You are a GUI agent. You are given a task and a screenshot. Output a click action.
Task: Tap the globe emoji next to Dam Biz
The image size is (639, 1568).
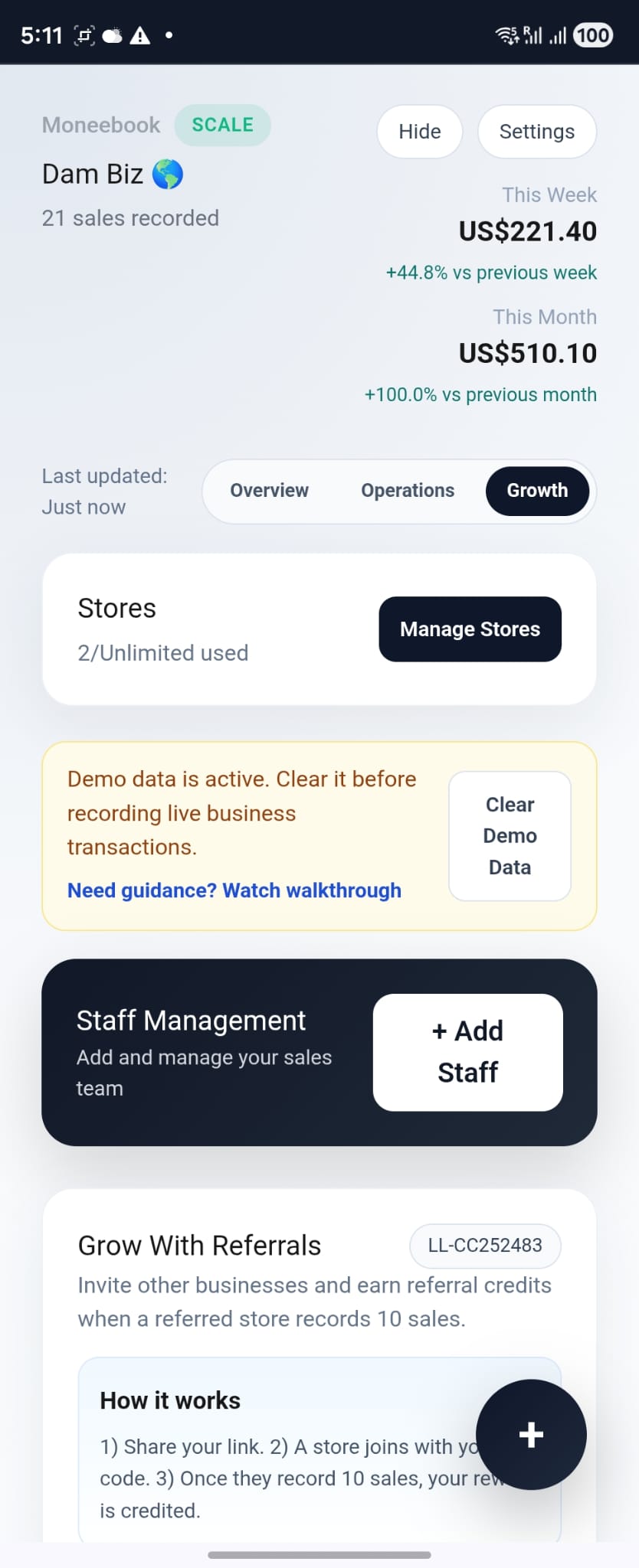pos(169,174)
